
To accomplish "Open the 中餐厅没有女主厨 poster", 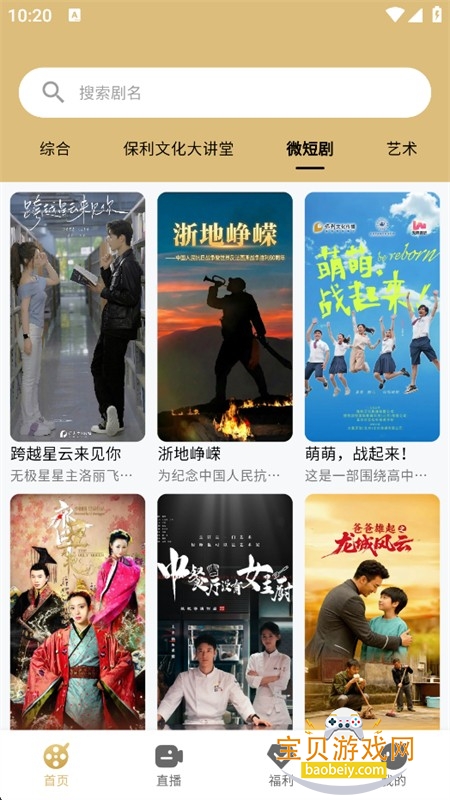I will tap(225, 612).
